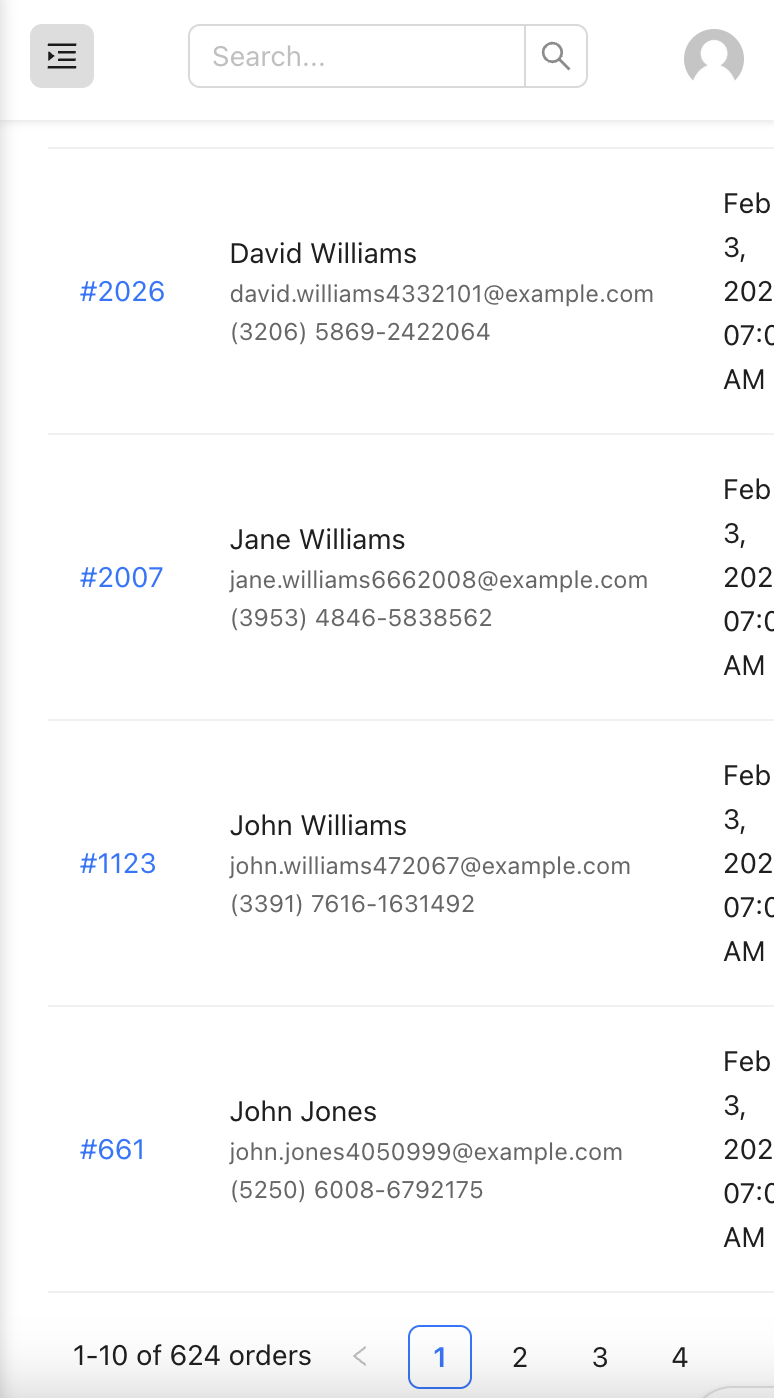Open order #661
Viewport: 774px width, 1398px height.
click(x=112, y=1150)
